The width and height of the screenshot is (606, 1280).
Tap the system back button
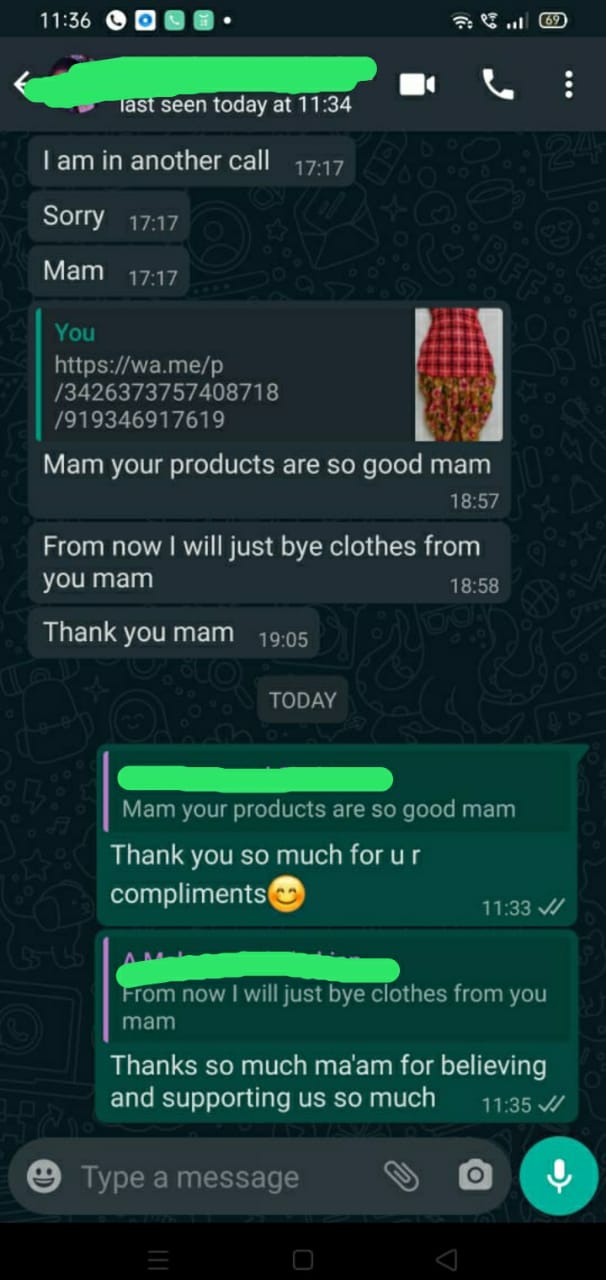tap(447, 1259)
